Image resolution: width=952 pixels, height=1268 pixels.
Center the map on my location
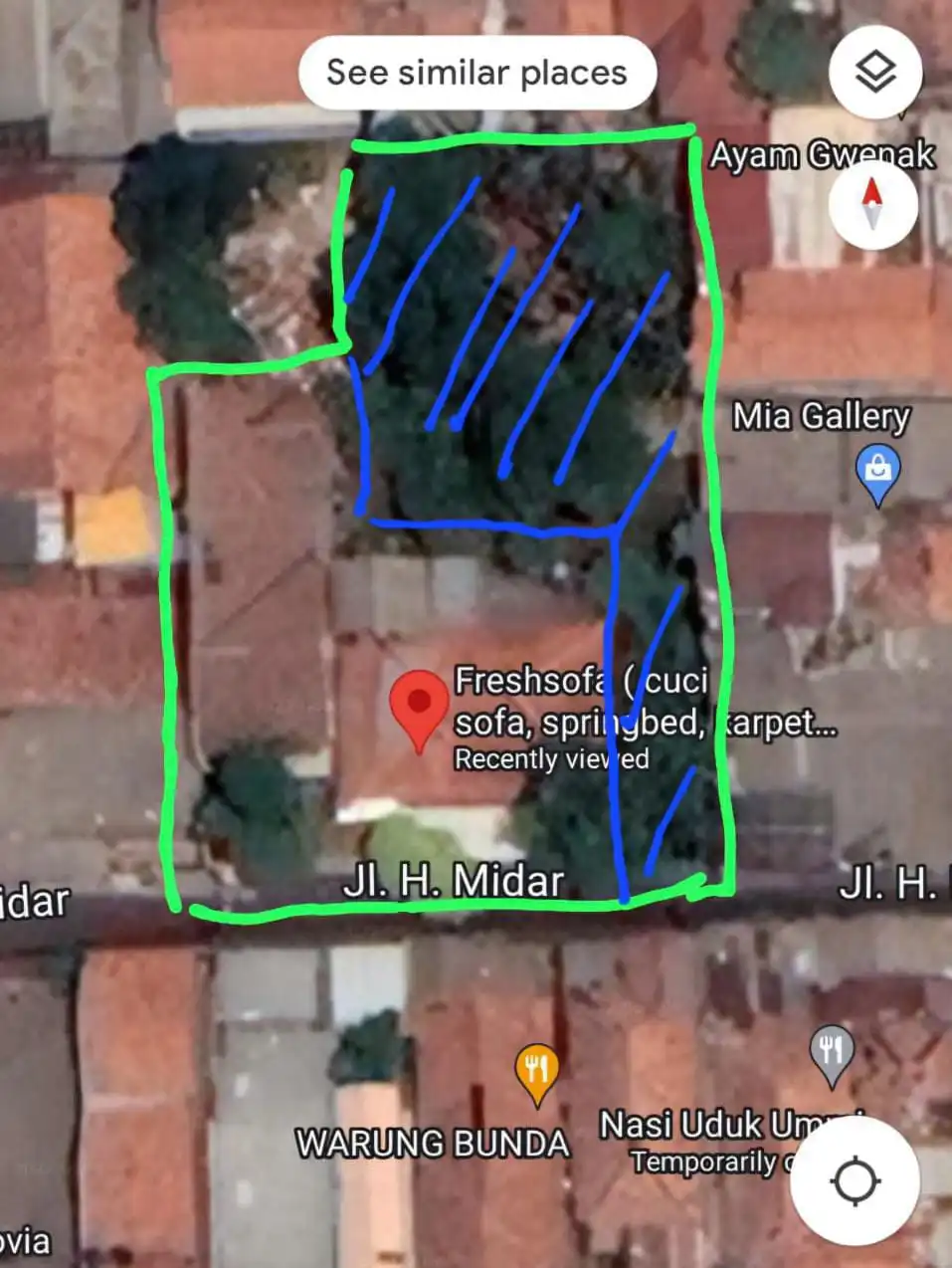coord(855,1181)
